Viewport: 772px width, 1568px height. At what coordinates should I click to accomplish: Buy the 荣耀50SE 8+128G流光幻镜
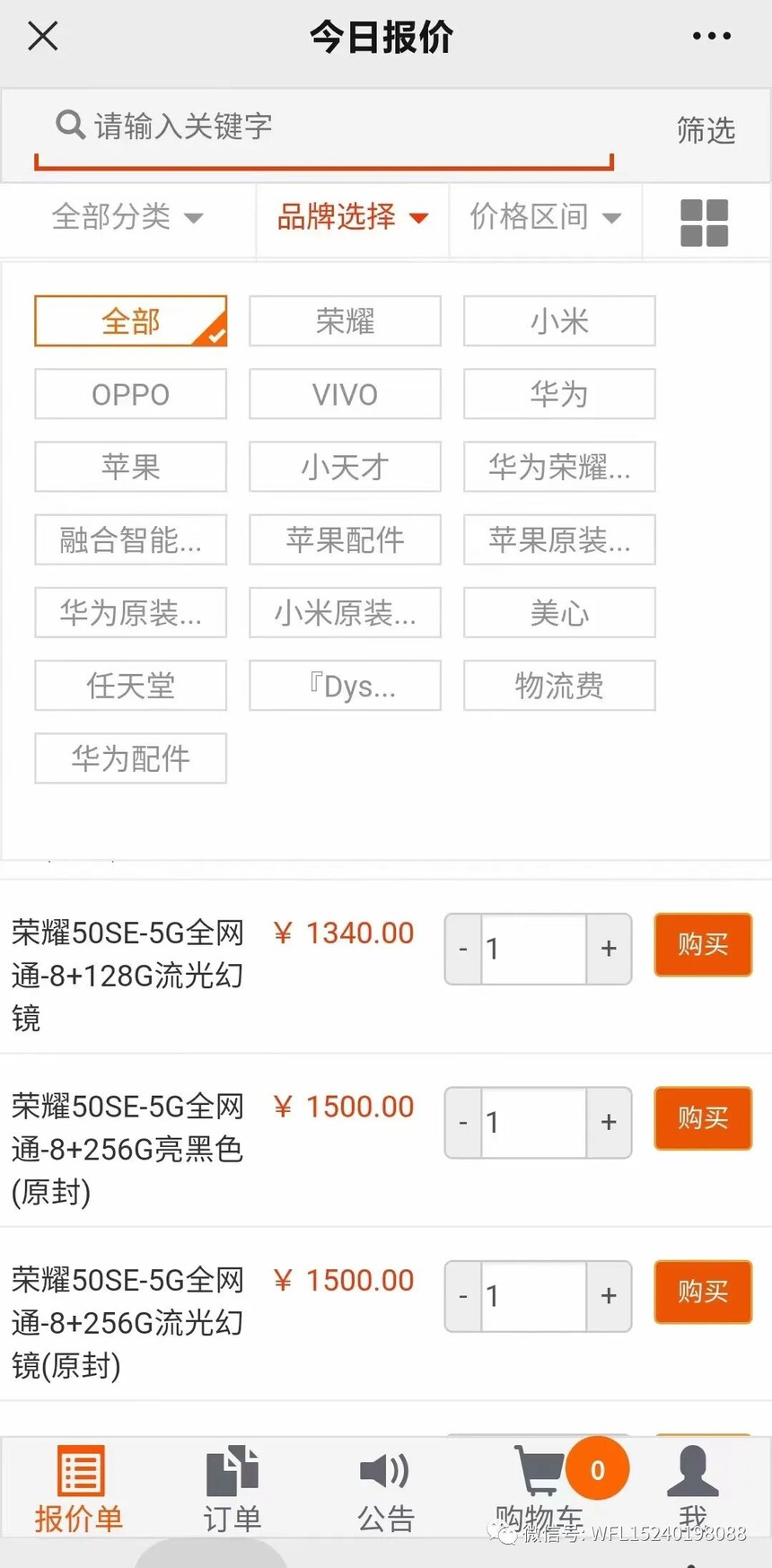click(x=703, y=944)
